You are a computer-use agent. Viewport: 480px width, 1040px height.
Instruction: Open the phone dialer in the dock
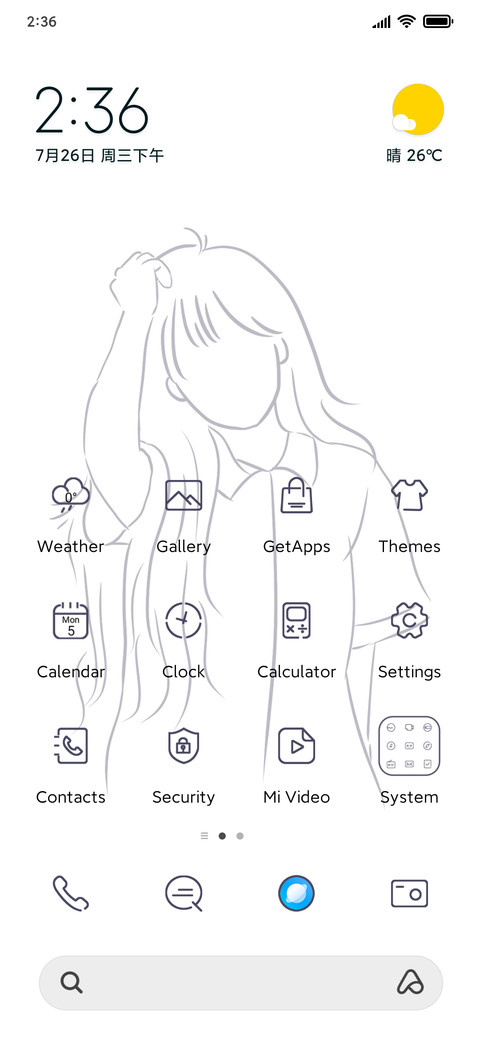(x=70, y=893)
